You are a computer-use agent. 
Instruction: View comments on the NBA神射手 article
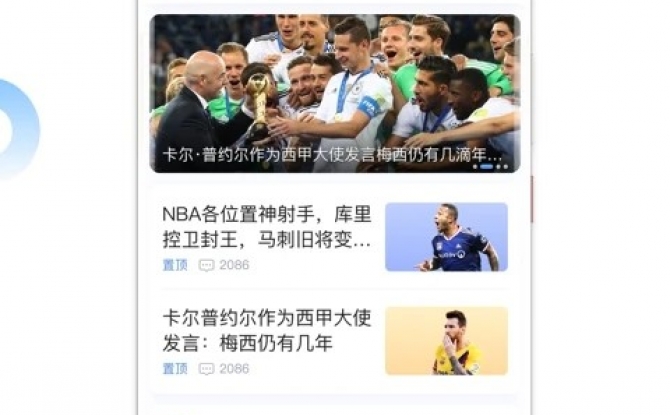224,265
